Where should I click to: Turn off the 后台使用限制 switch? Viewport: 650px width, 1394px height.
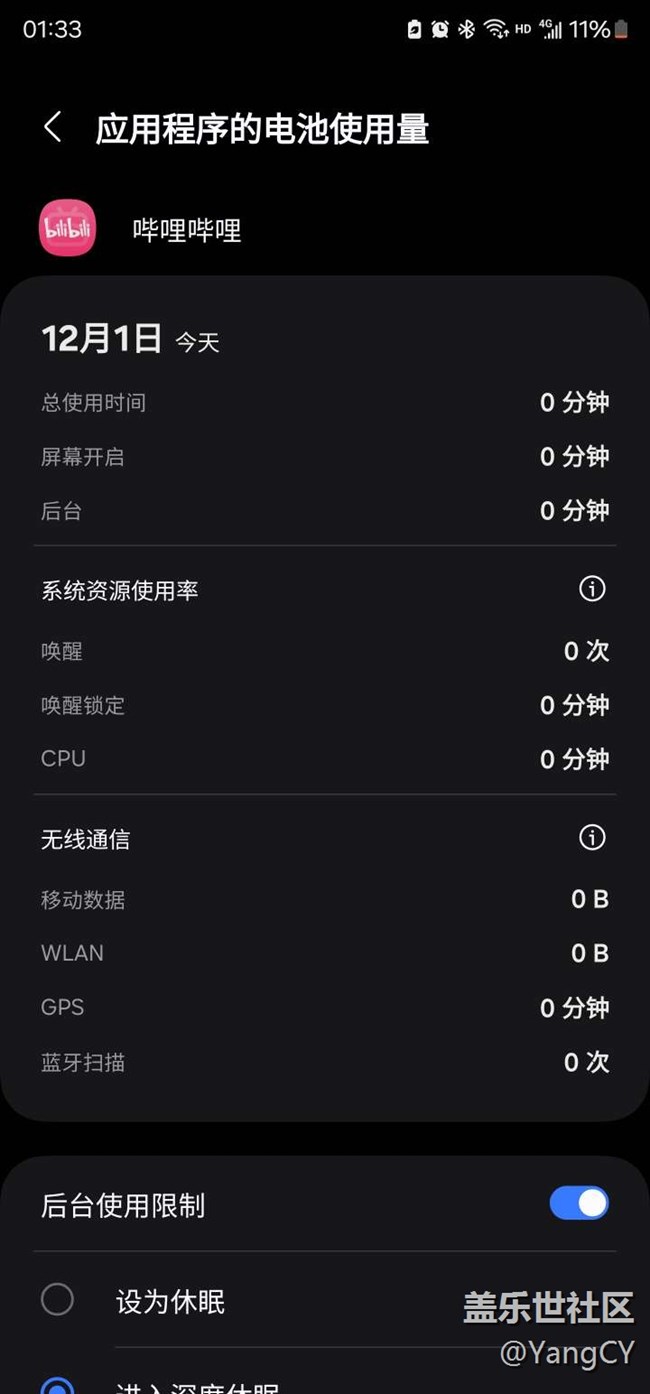coord(579,1203)
